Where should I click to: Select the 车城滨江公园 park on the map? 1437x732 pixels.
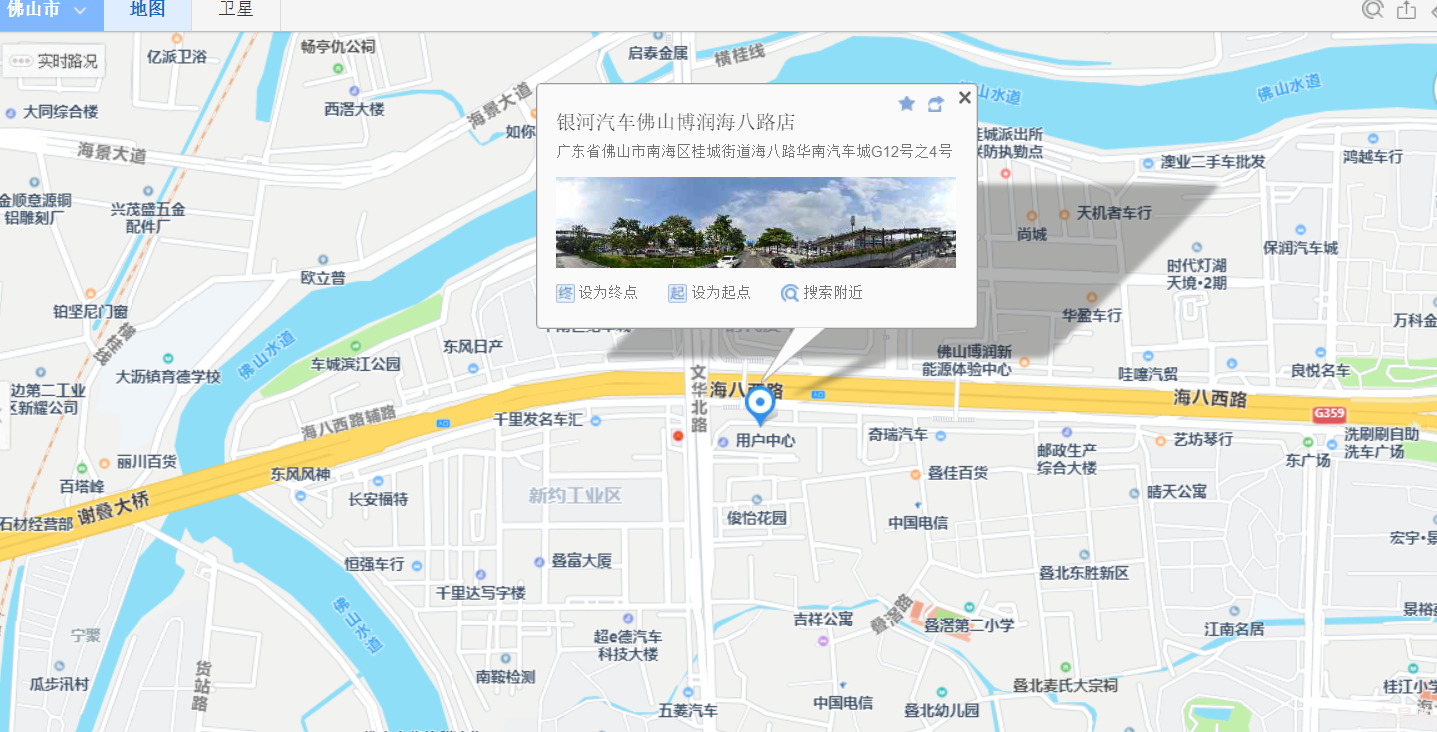pyautogui.click(x=355, y=364)
